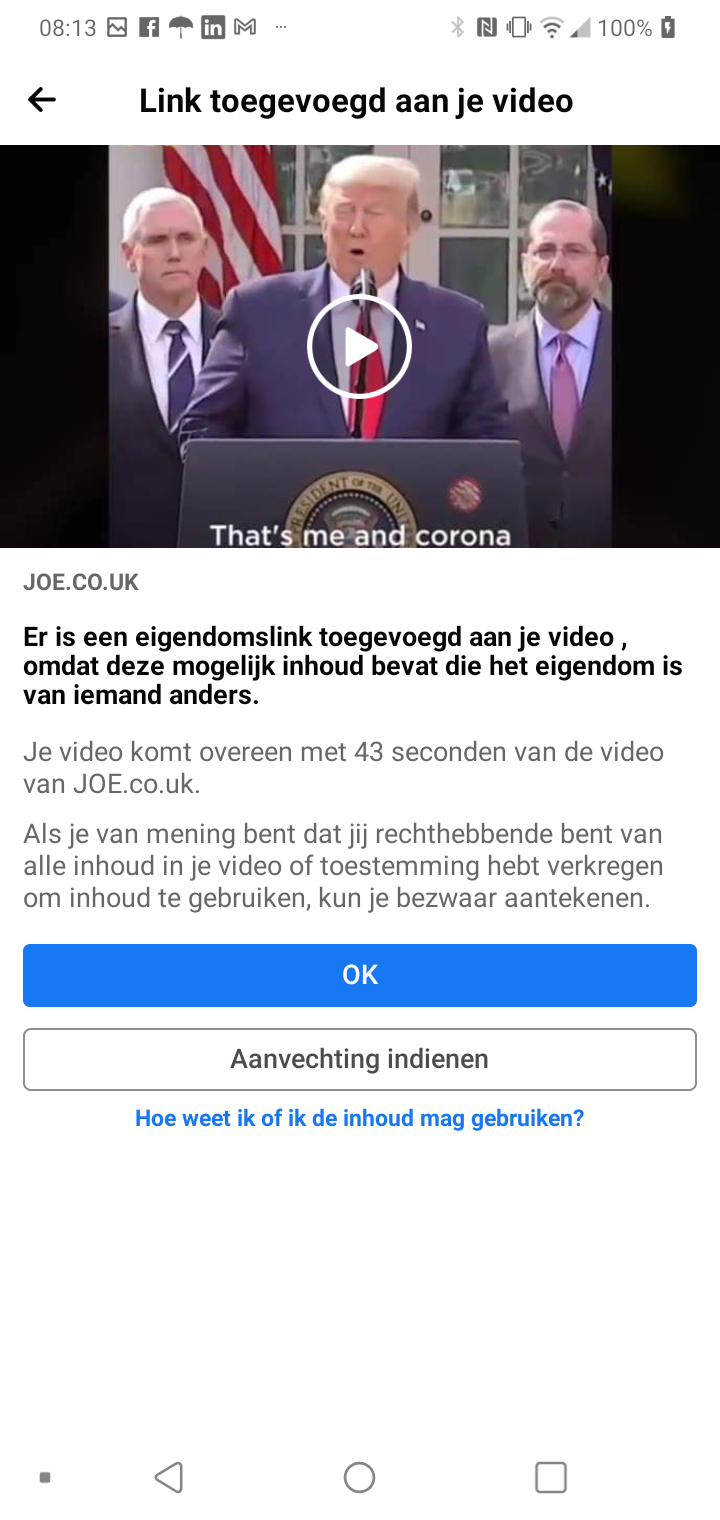
Task: Go back using the top arrow
Action: 42,100
